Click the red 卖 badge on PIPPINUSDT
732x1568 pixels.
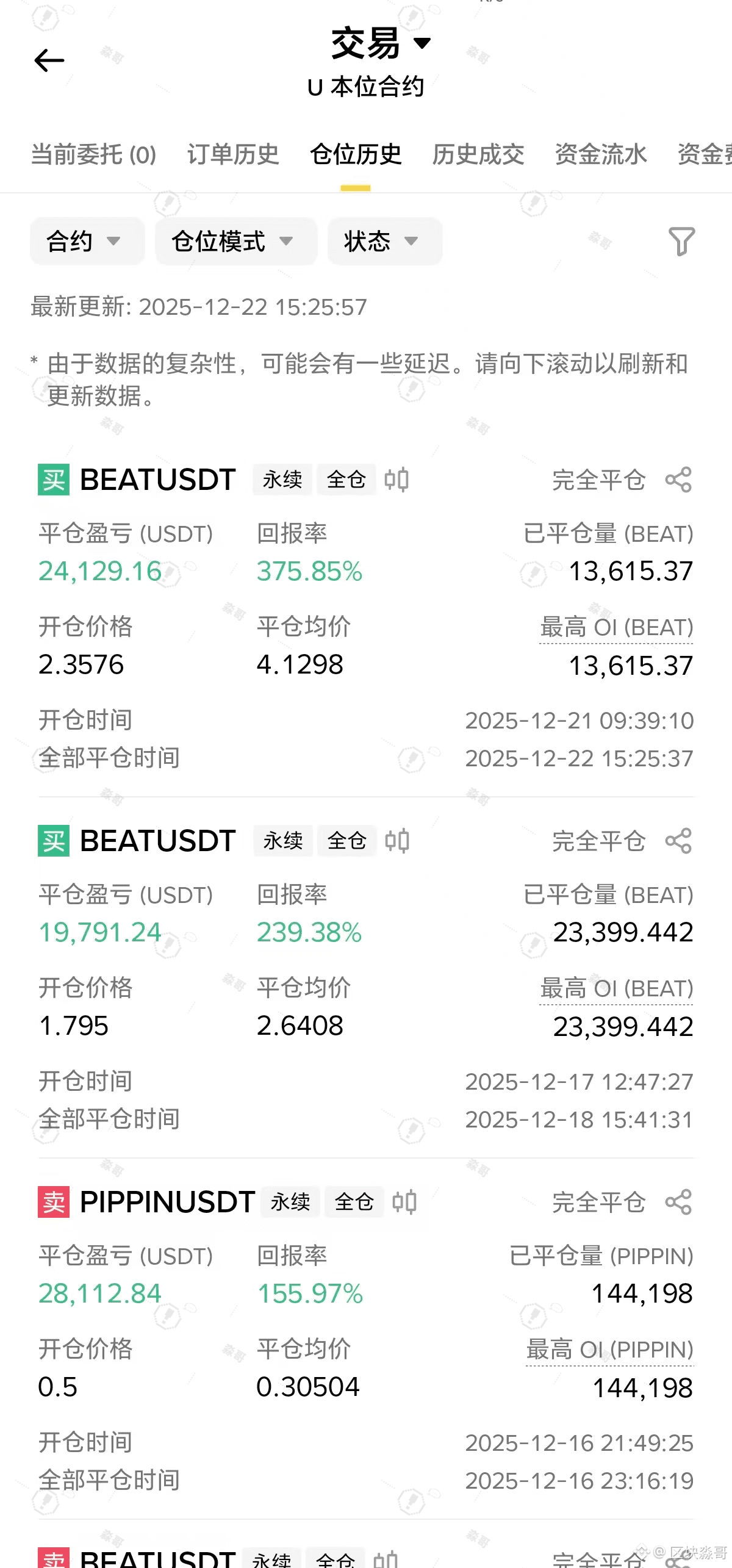click(52, 1201)
